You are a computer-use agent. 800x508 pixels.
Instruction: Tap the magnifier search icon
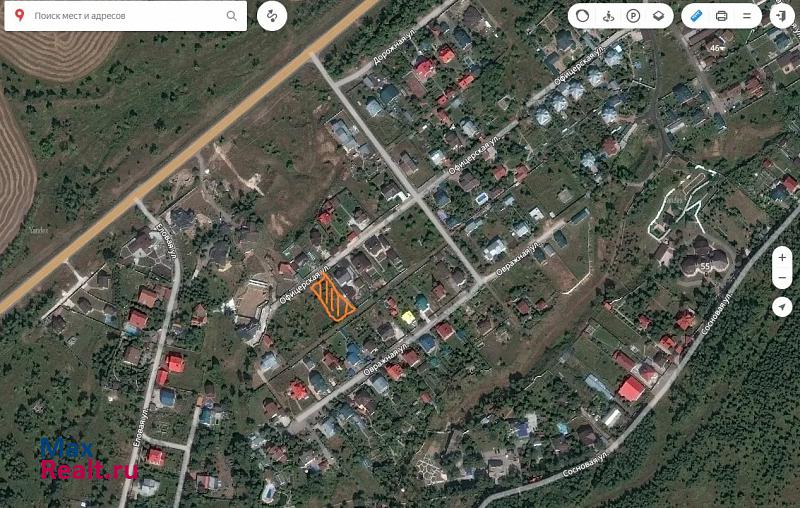232,16
